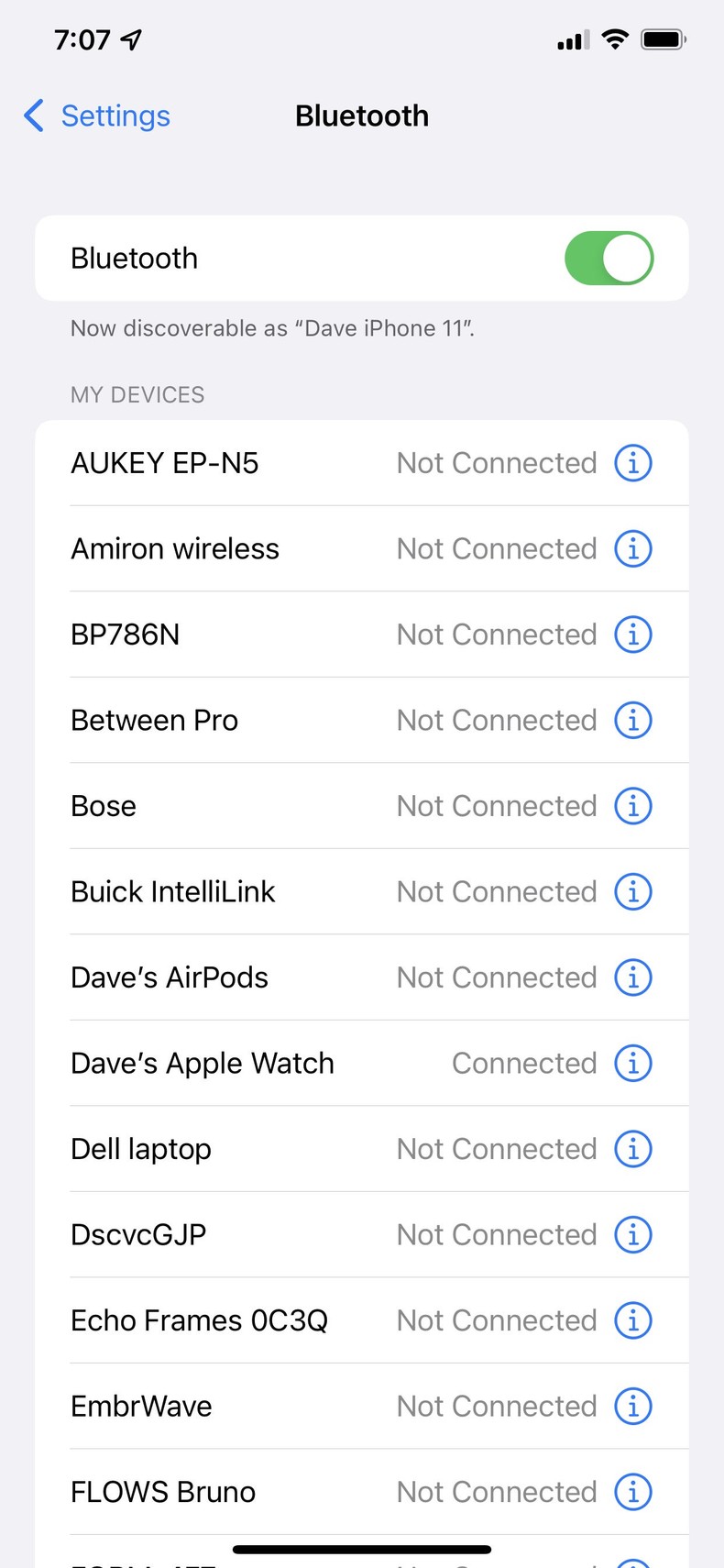
Task: Open info for FLOWS Bruno device
Action: [632, 1491]
